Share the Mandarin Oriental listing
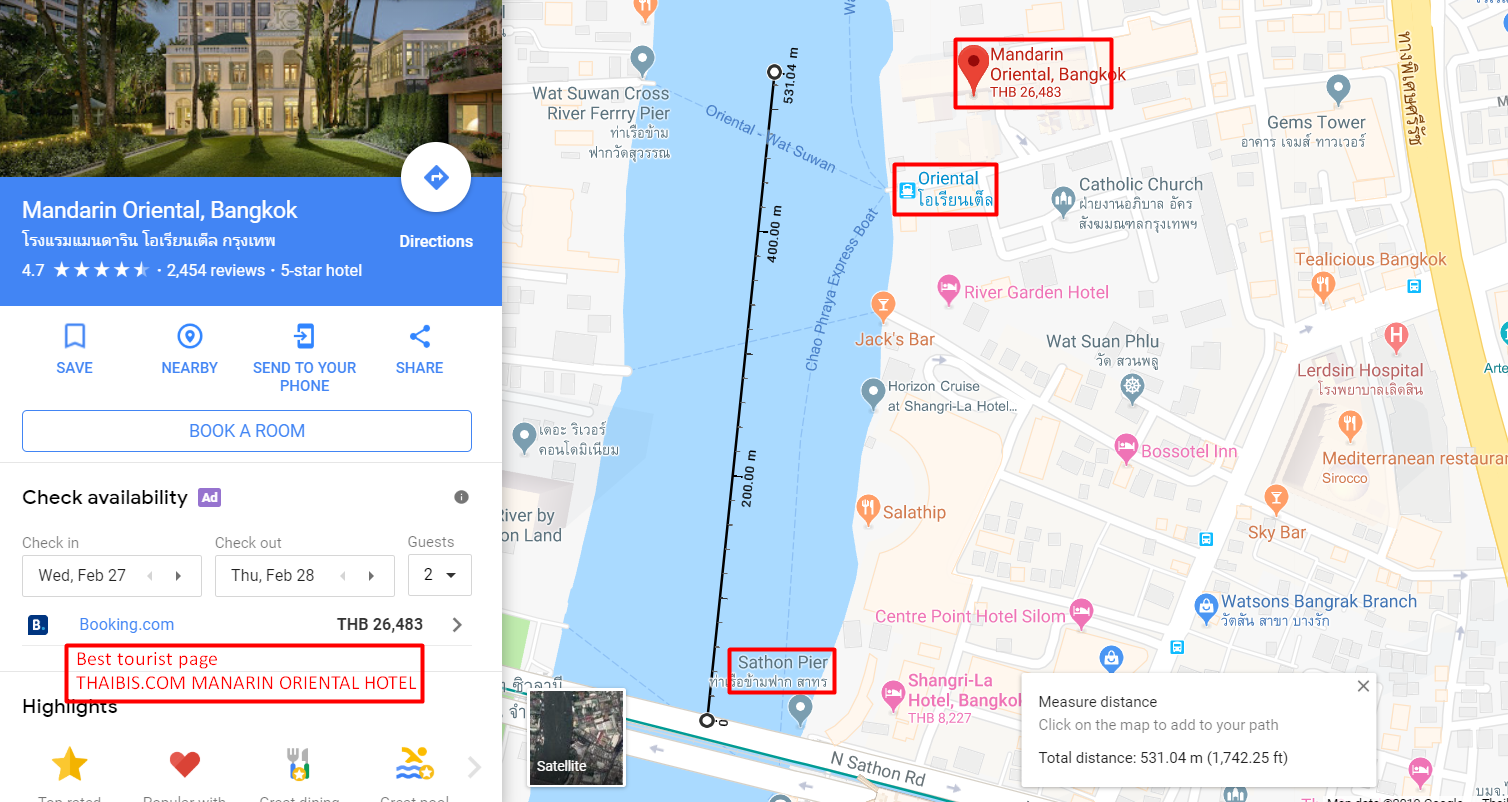This screenshot has width=1508, height=802. click(x=419, y=348)
